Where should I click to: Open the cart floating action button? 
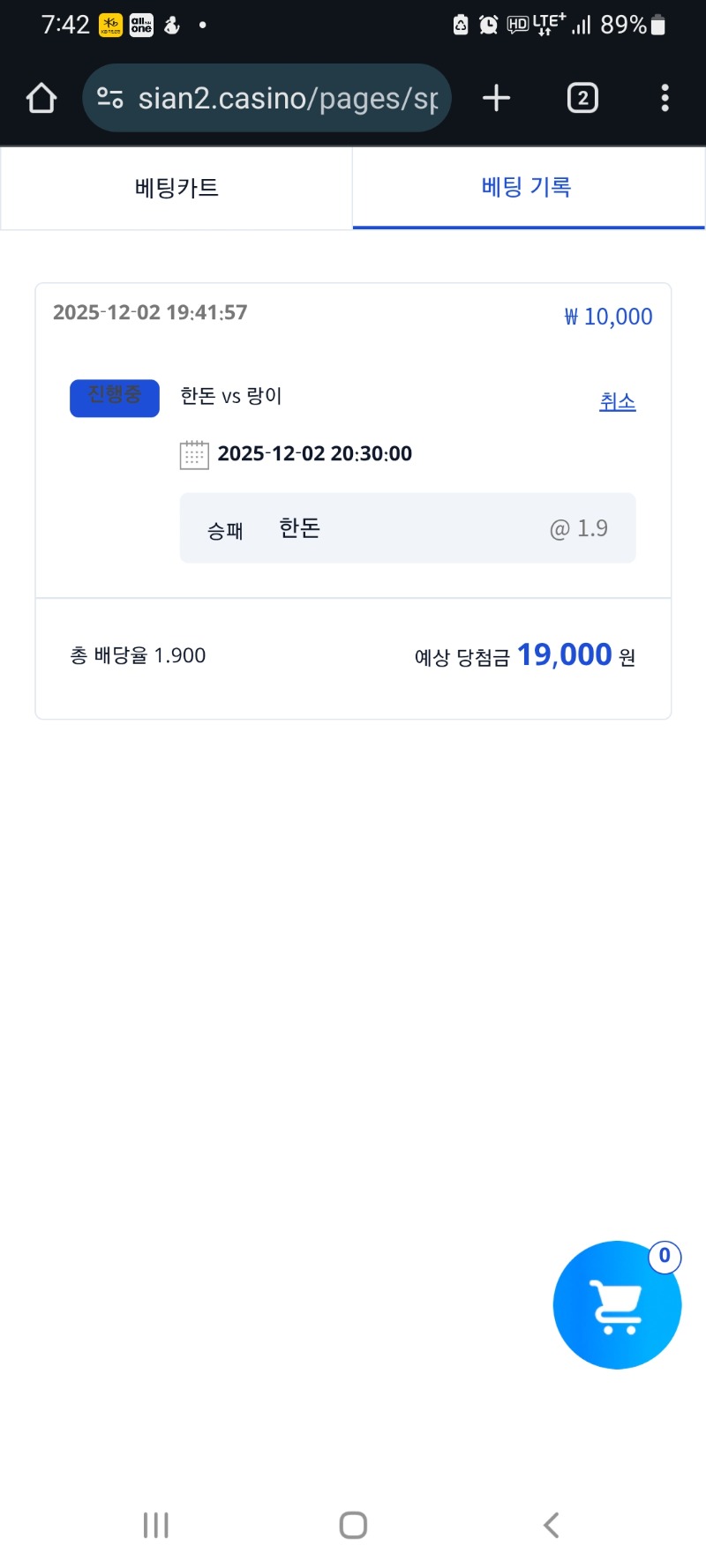(x=617, y=1304)
